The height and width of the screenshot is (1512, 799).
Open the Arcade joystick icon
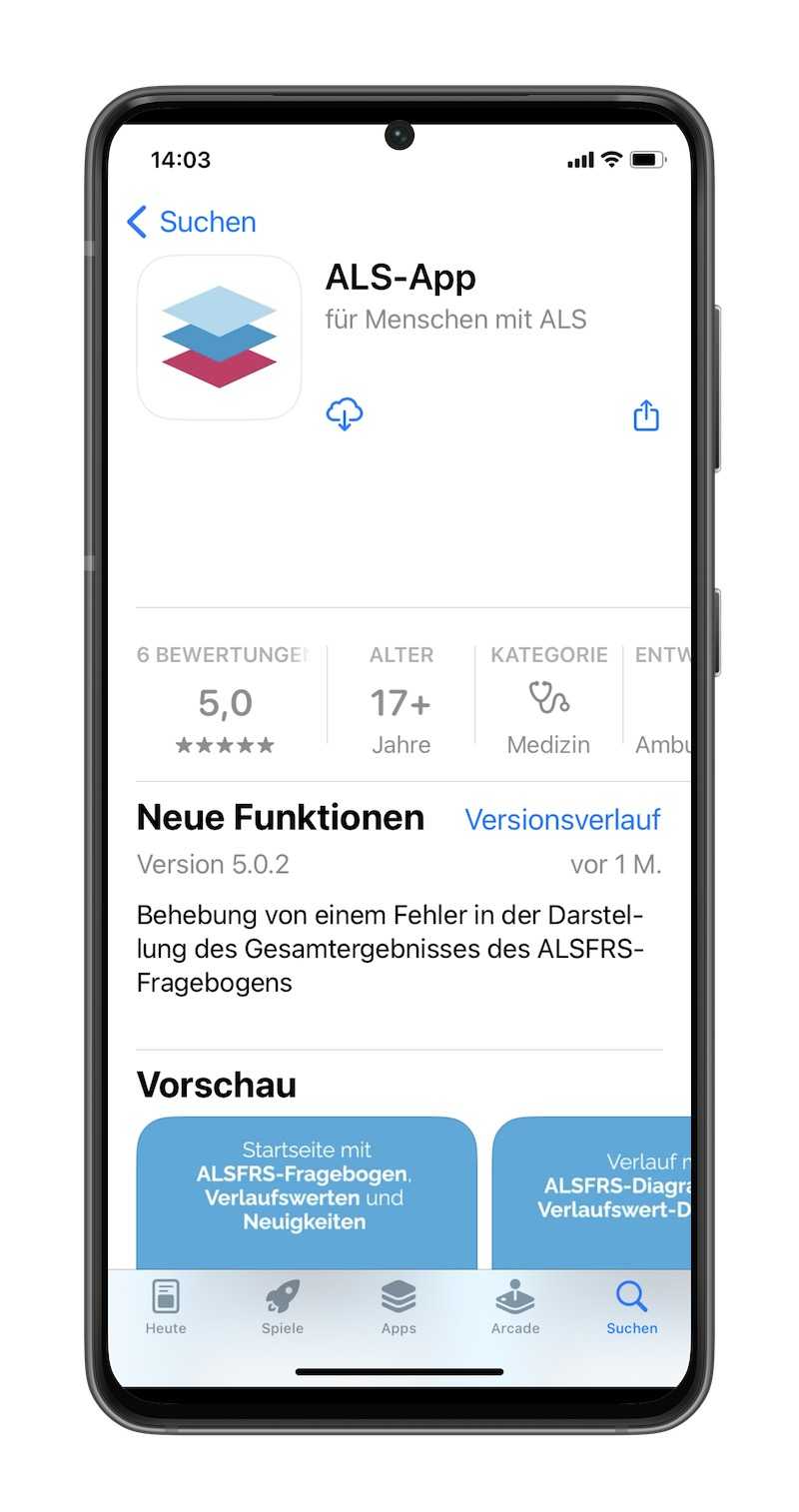pos(514,1298)
